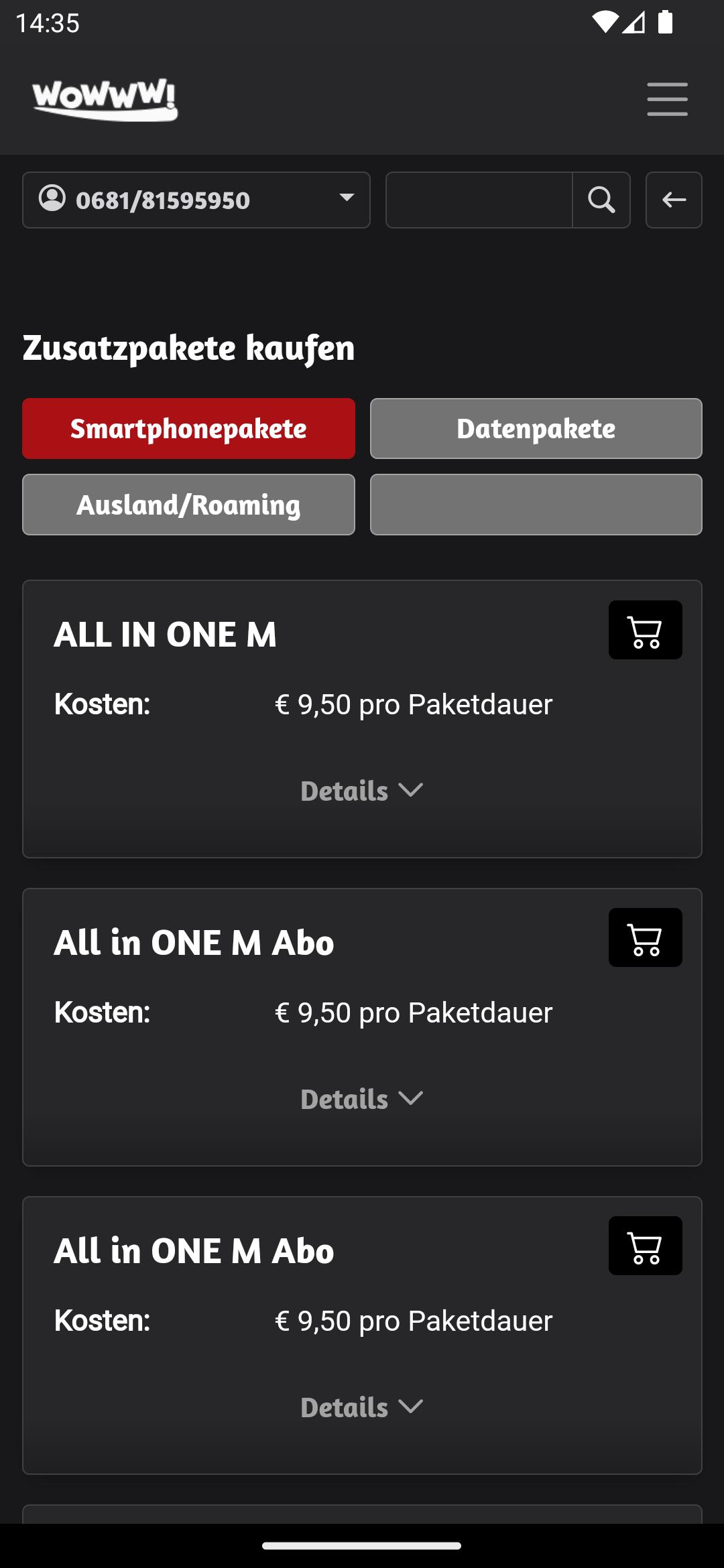
Task: Open the hamburger menu
Action: tap(667, 99)
